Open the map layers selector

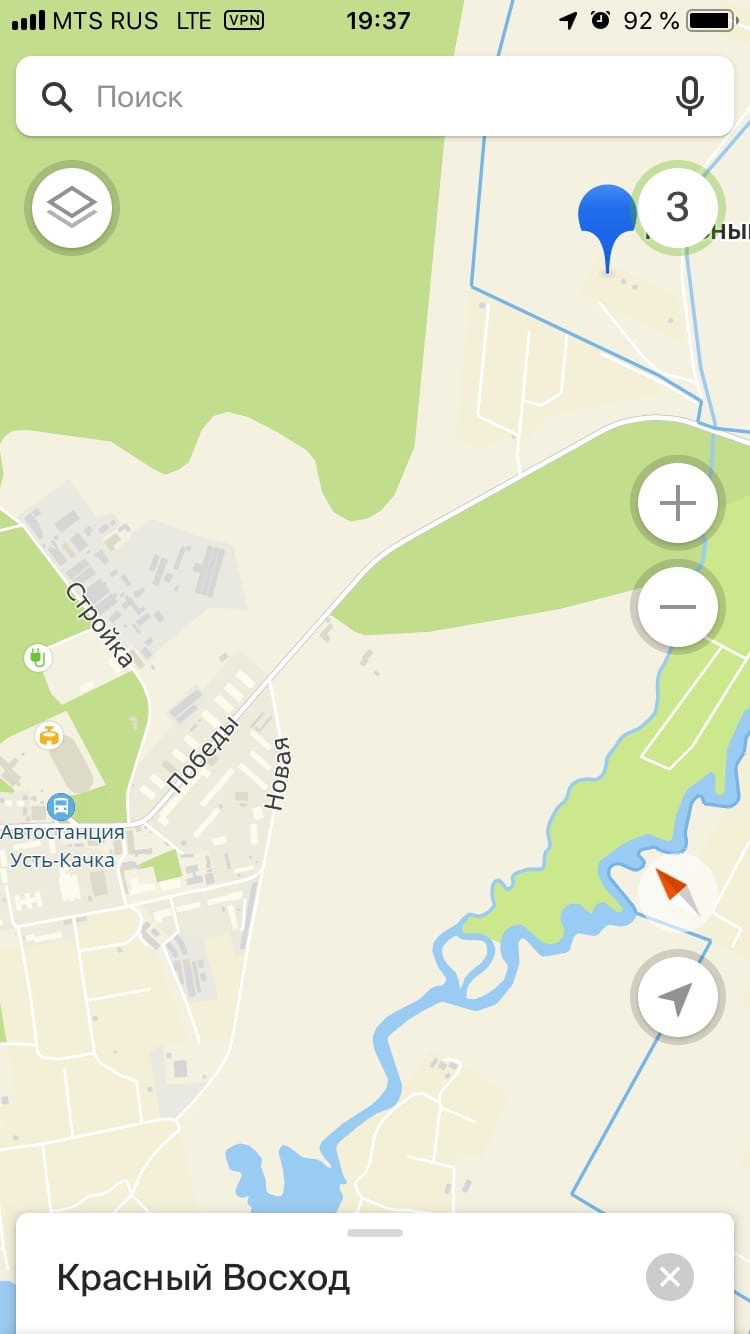pos(72,208)
